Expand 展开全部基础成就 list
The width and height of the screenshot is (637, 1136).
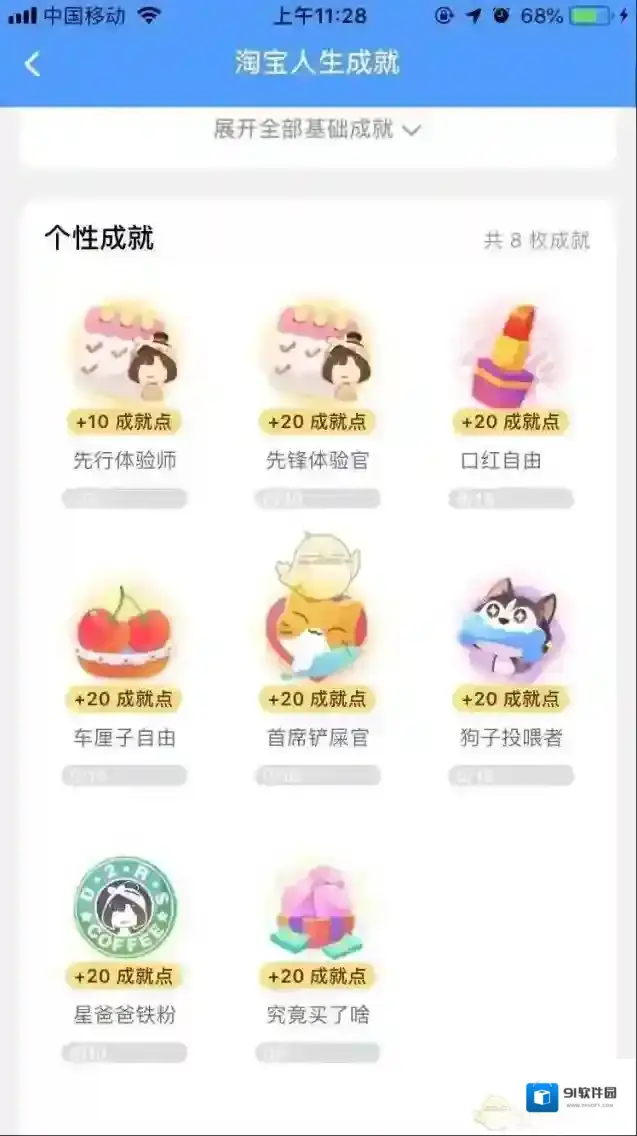(317, 129)
